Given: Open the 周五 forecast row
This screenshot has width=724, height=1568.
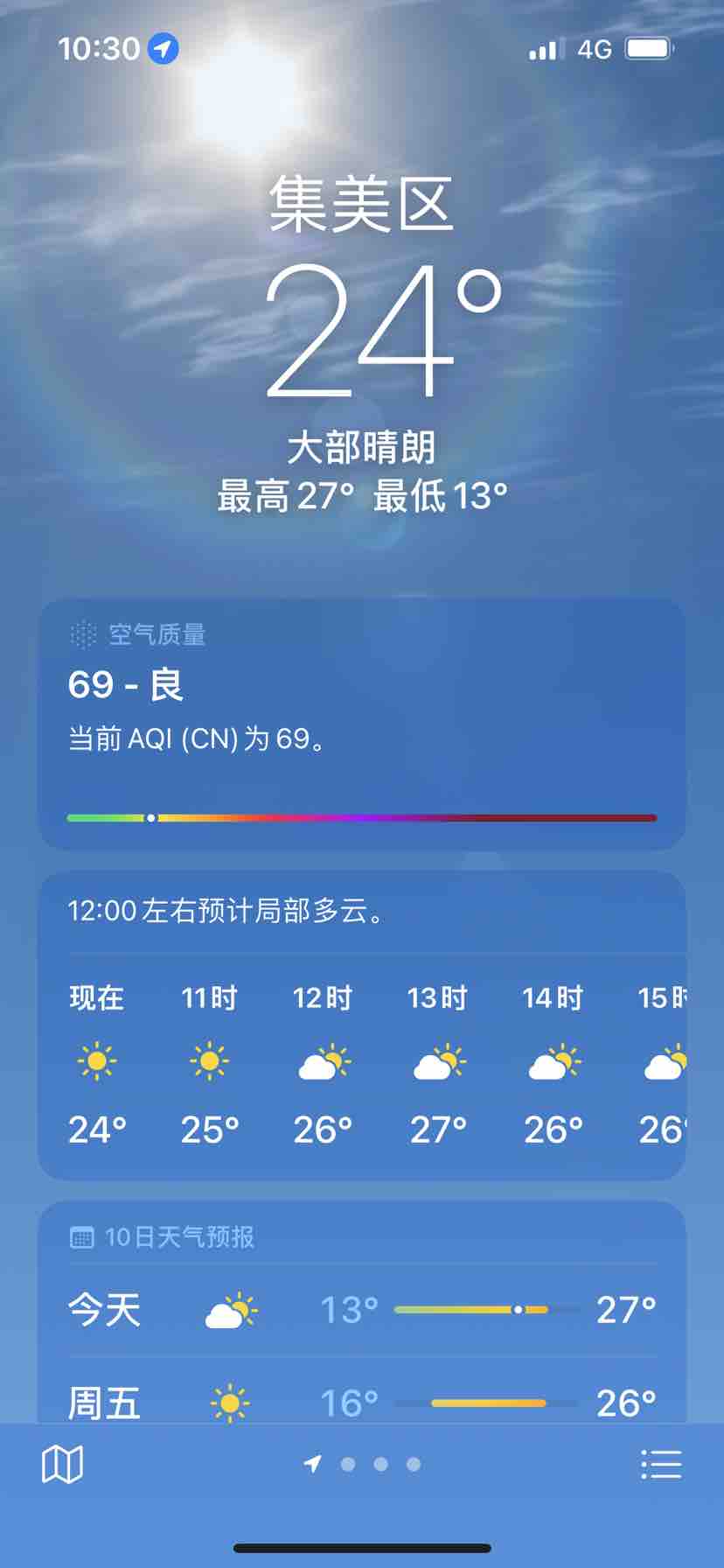Looking at the screenshot, I should [362, 1402].
